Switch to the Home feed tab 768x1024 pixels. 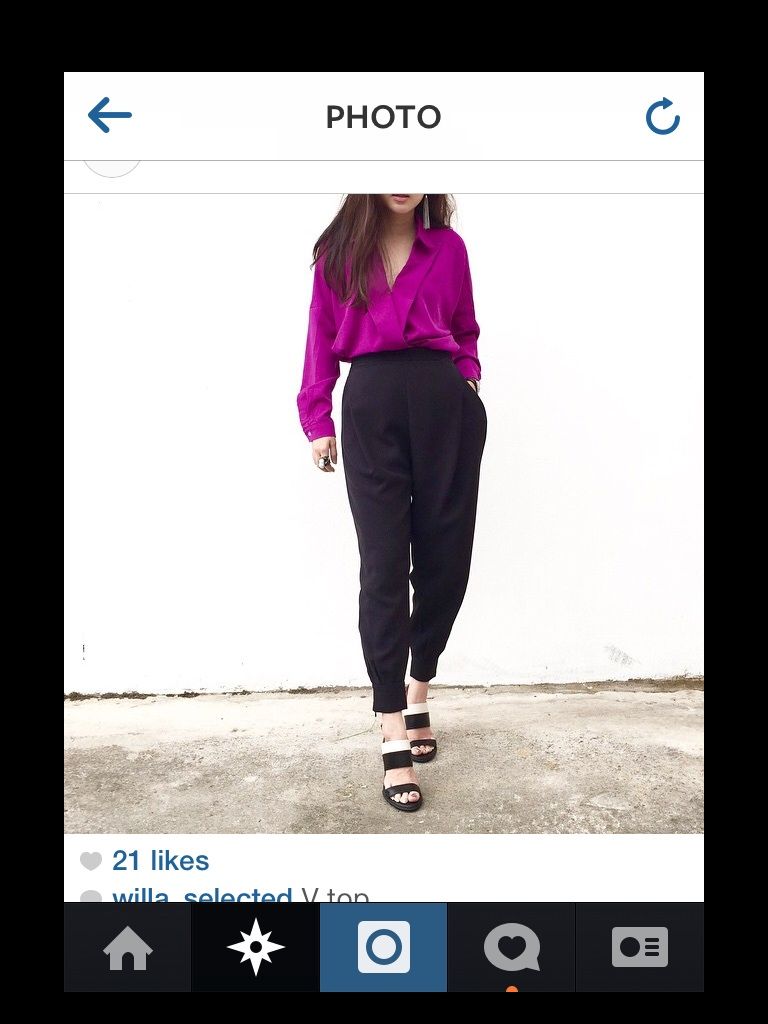pos(128,947)
